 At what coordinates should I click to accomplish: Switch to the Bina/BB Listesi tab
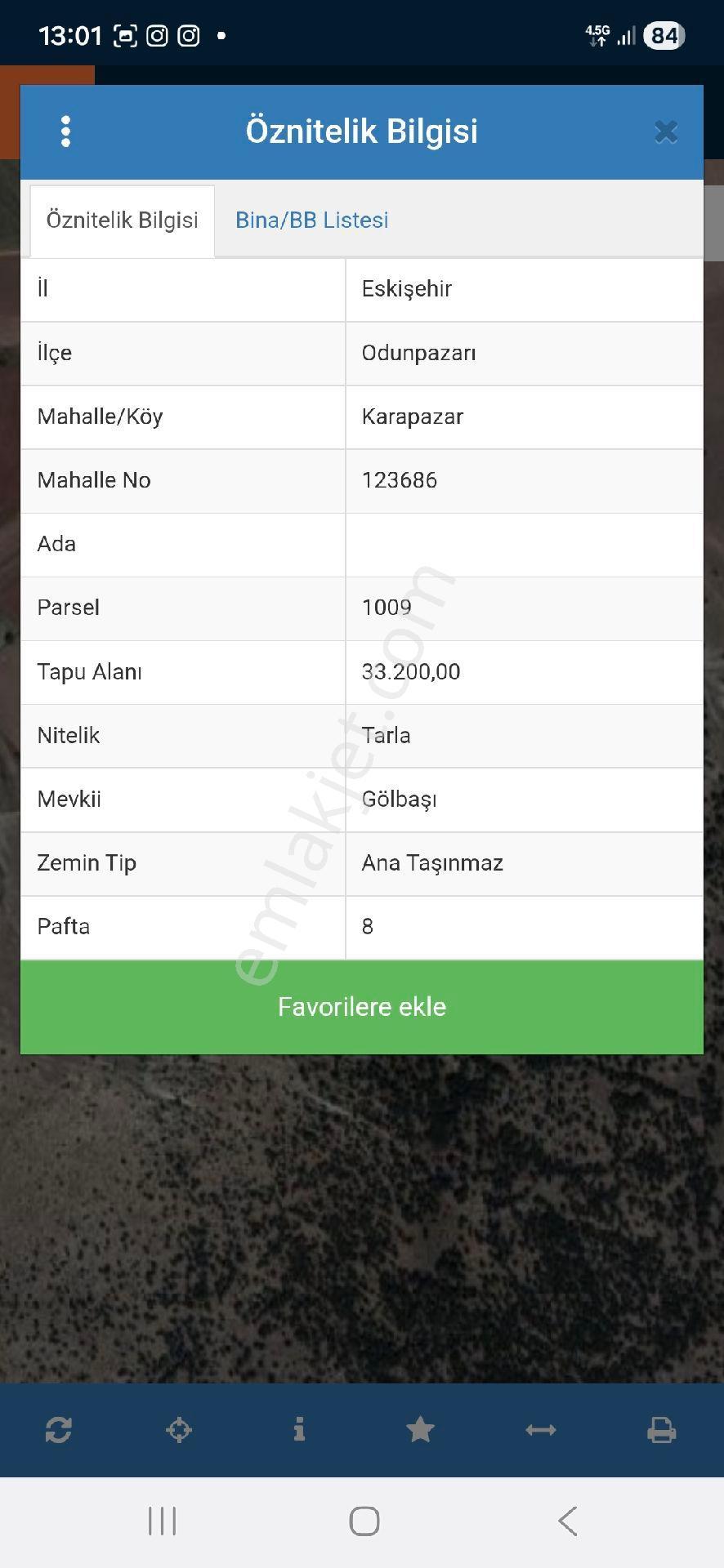click(311, 220)
